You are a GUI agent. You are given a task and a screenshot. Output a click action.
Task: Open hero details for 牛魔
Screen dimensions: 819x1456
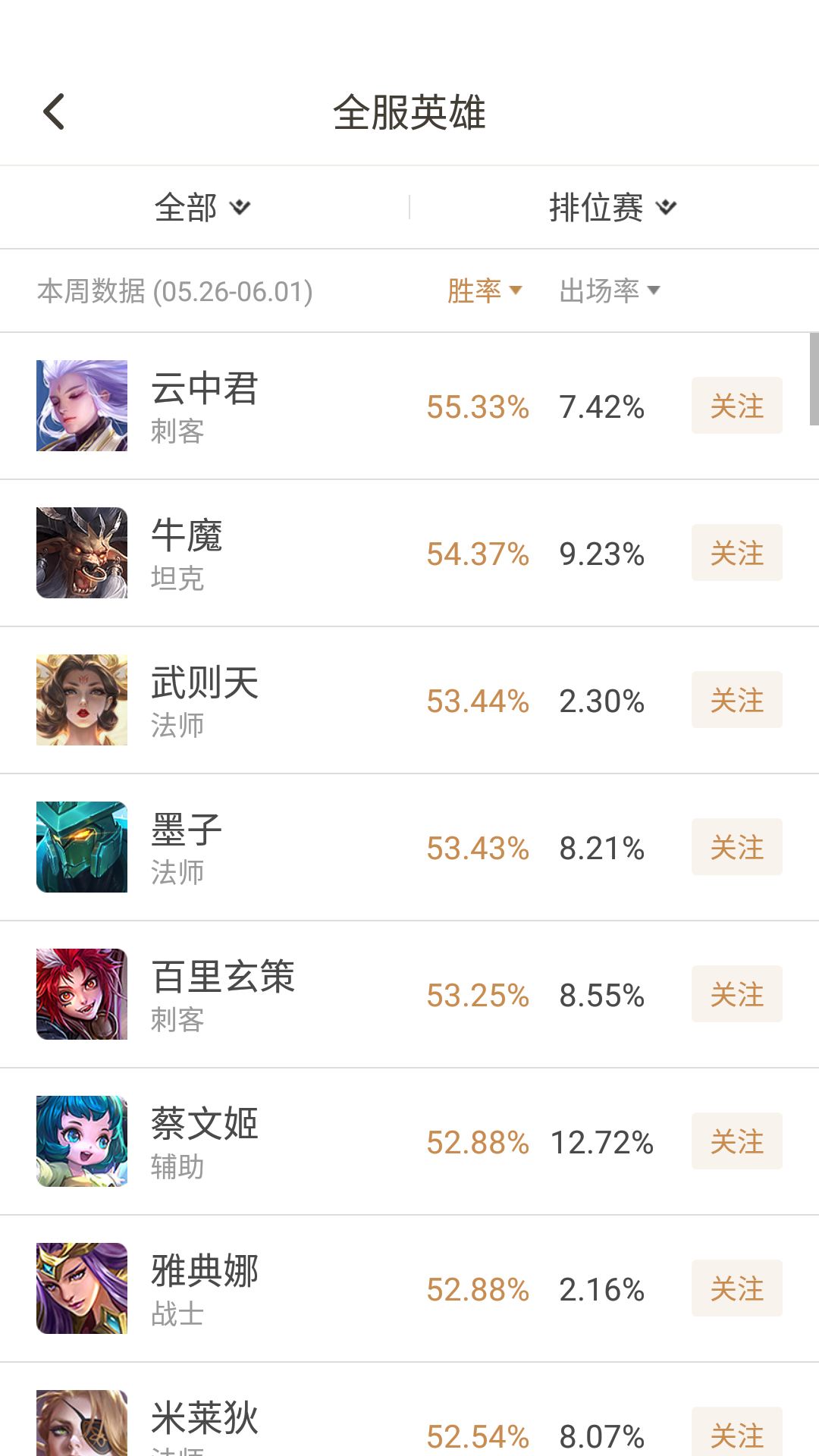point(187,553)
